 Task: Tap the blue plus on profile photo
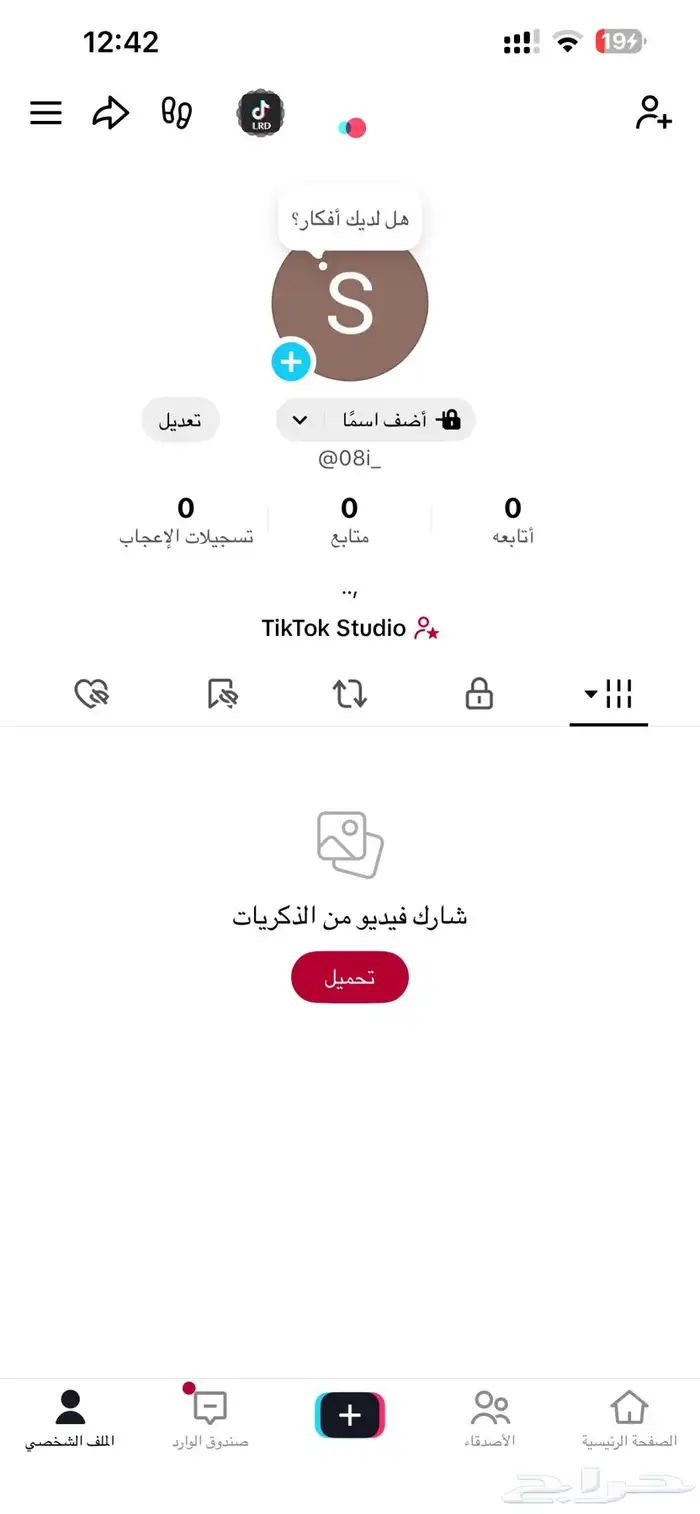pyautogui.click(x=292, y=361)
